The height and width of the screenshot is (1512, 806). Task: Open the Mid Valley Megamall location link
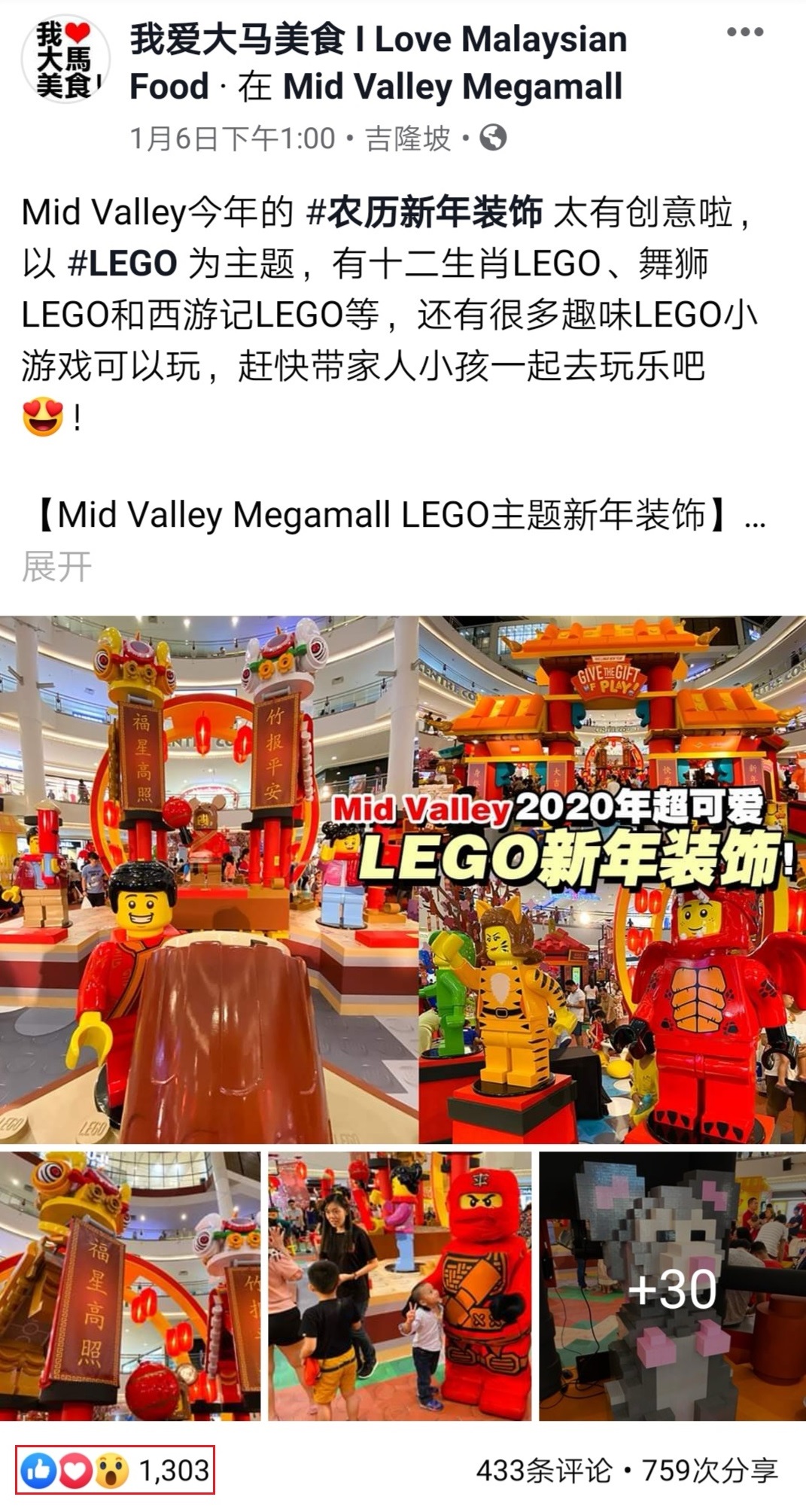point(452,87)
